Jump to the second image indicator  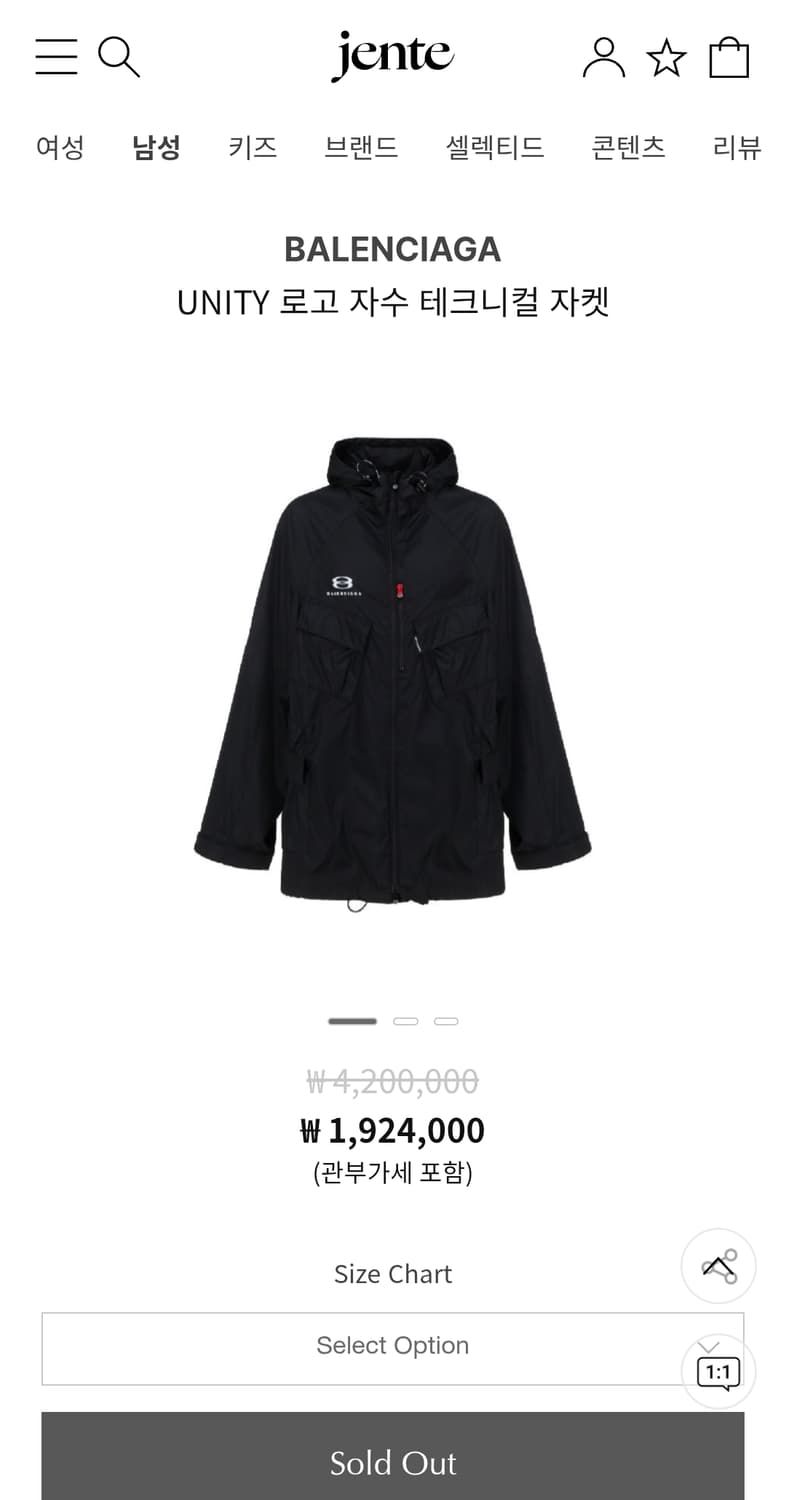(x=406, y=1021)
